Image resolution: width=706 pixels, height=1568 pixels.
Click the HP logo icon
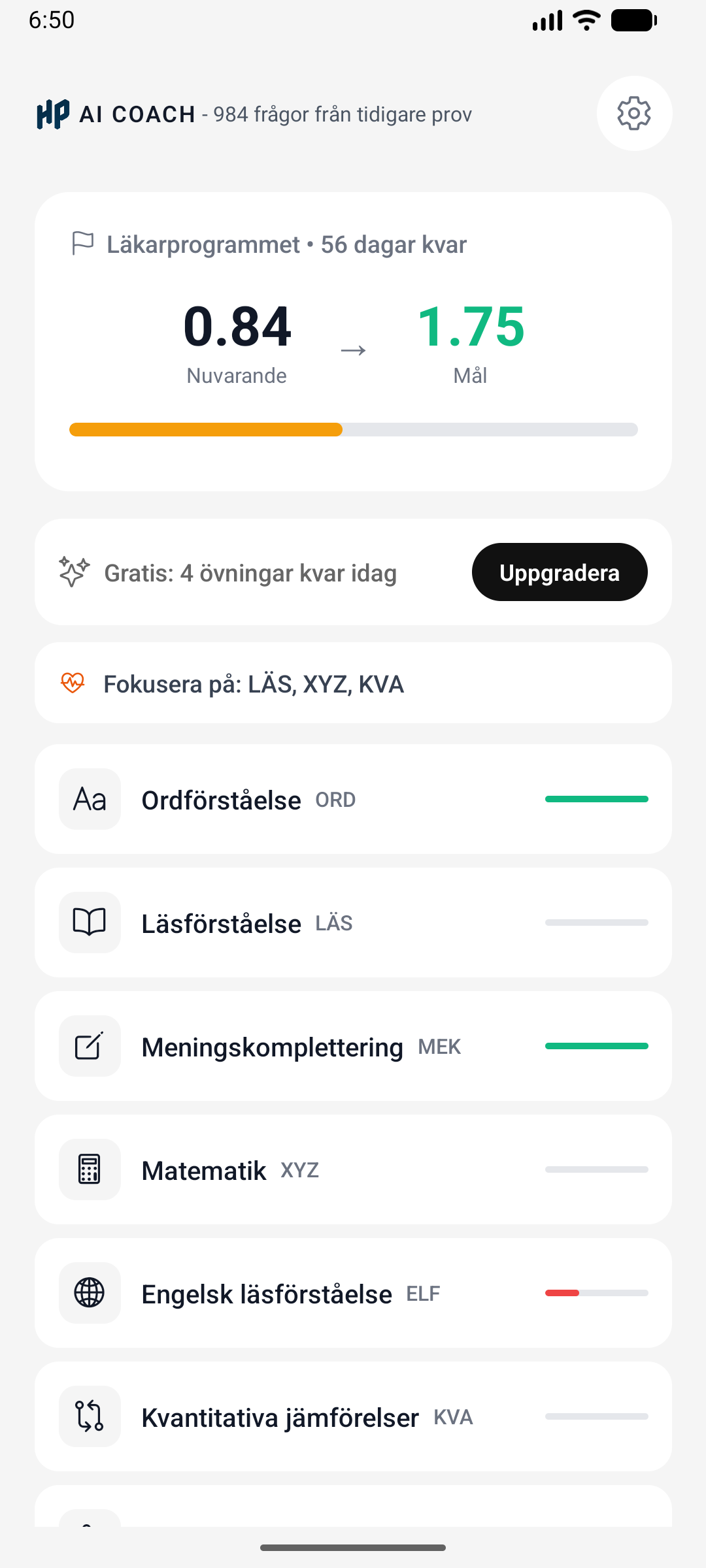coord(53,114)
